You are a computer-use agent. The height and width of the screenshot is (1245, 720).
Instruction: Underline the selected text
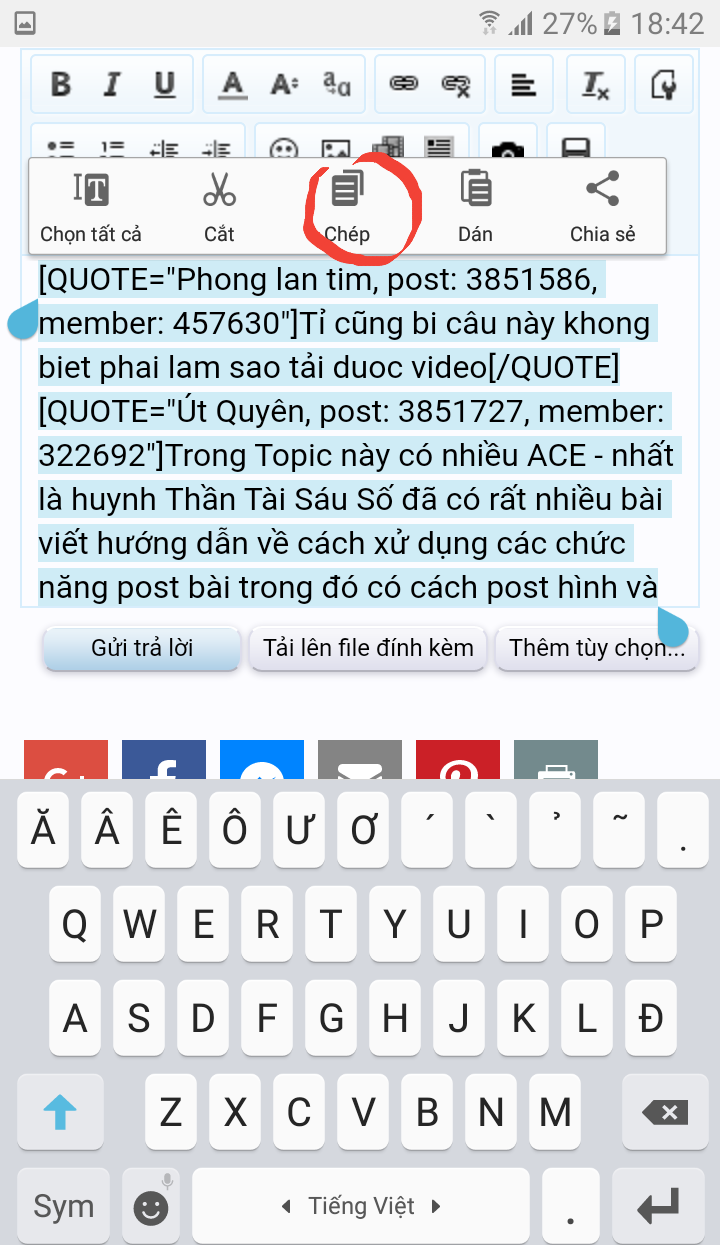click(x=165, y=84)
